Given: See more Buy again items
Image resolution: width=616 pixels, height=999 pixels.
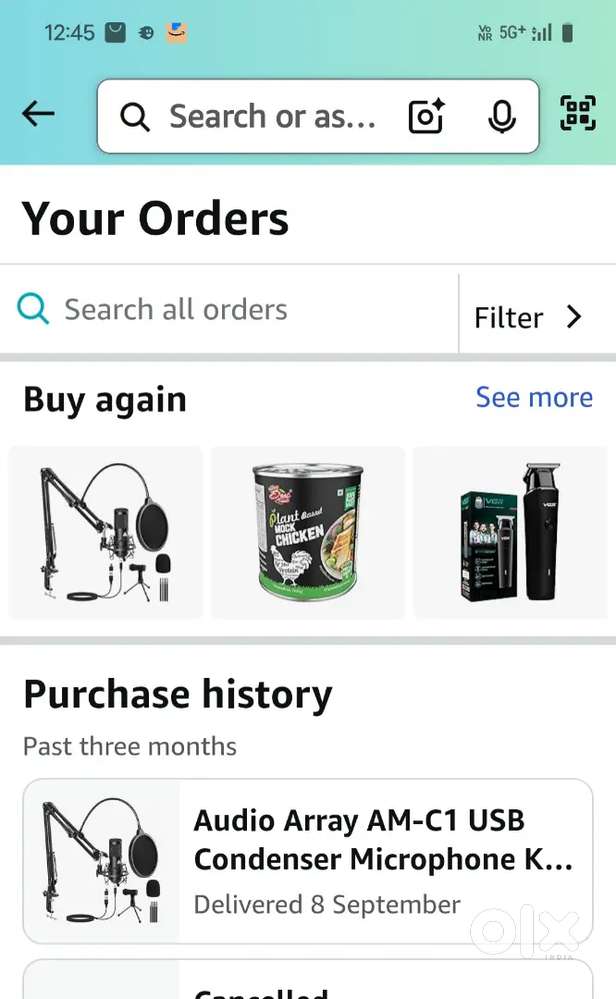Looking at the screenshot, I should (534, 397).
